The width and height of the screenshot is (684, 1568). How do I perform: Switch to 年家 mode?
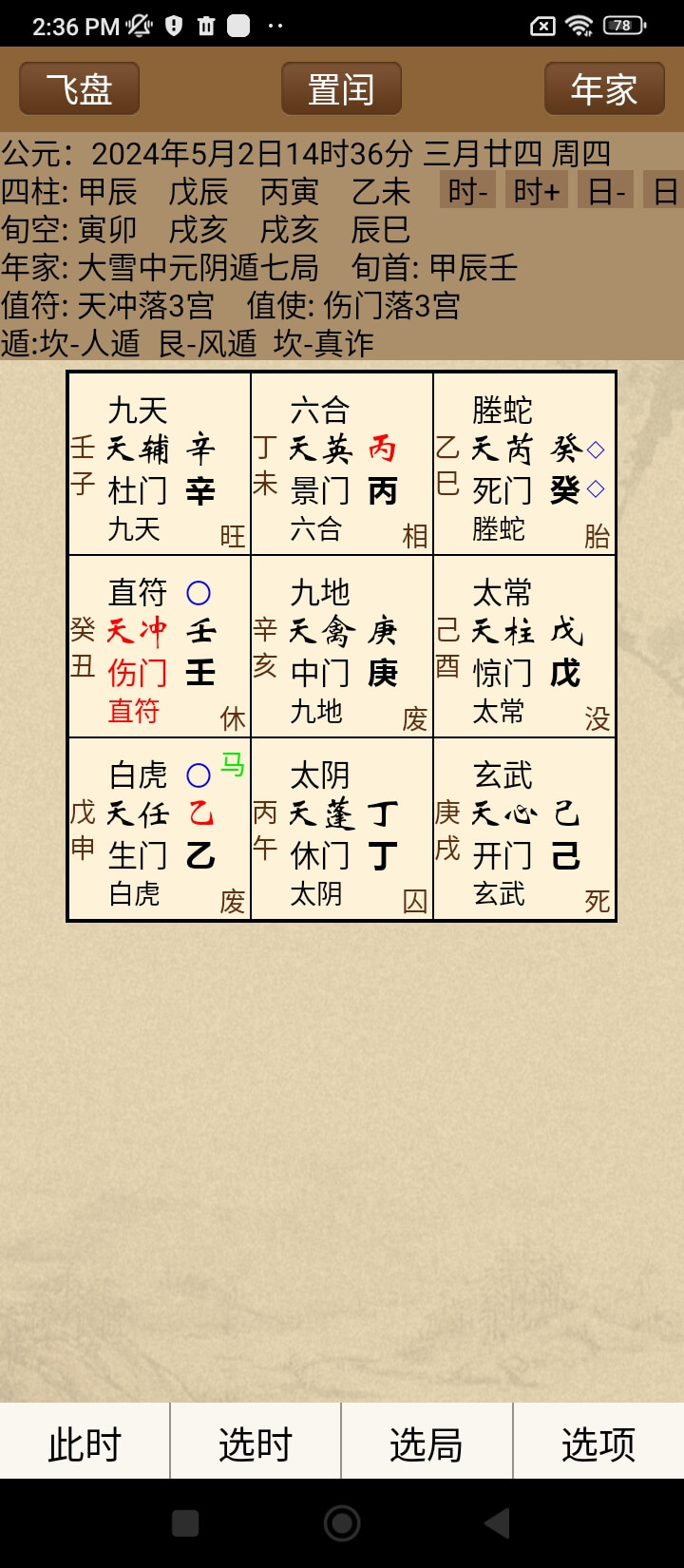click(604, 89)
